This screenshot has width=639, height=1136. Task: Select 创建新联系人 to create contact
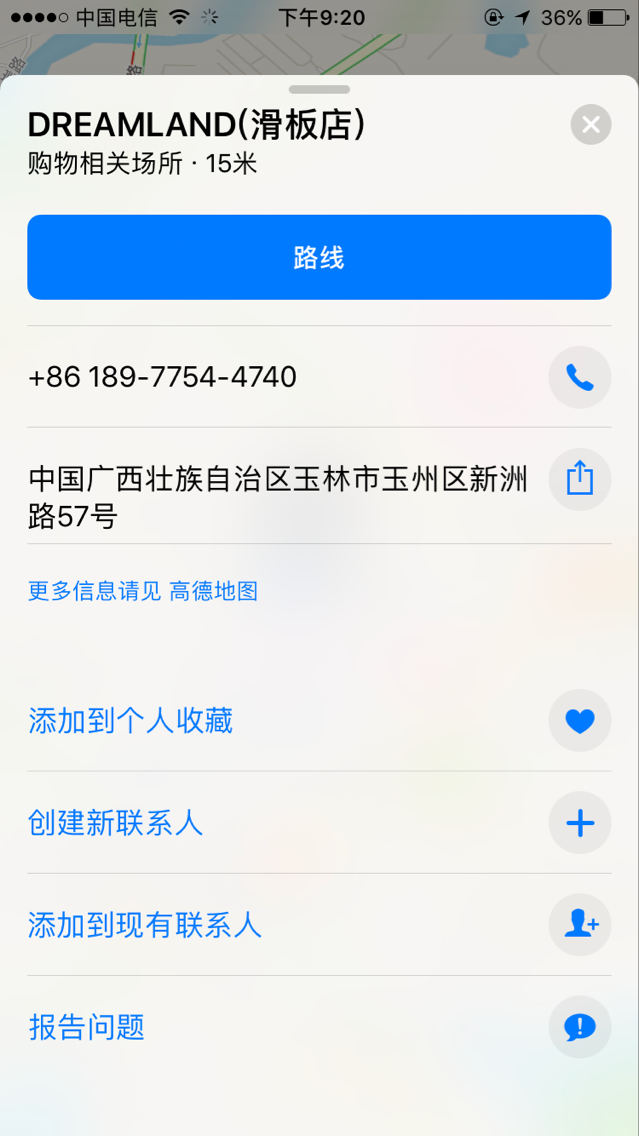click(320, 823)
